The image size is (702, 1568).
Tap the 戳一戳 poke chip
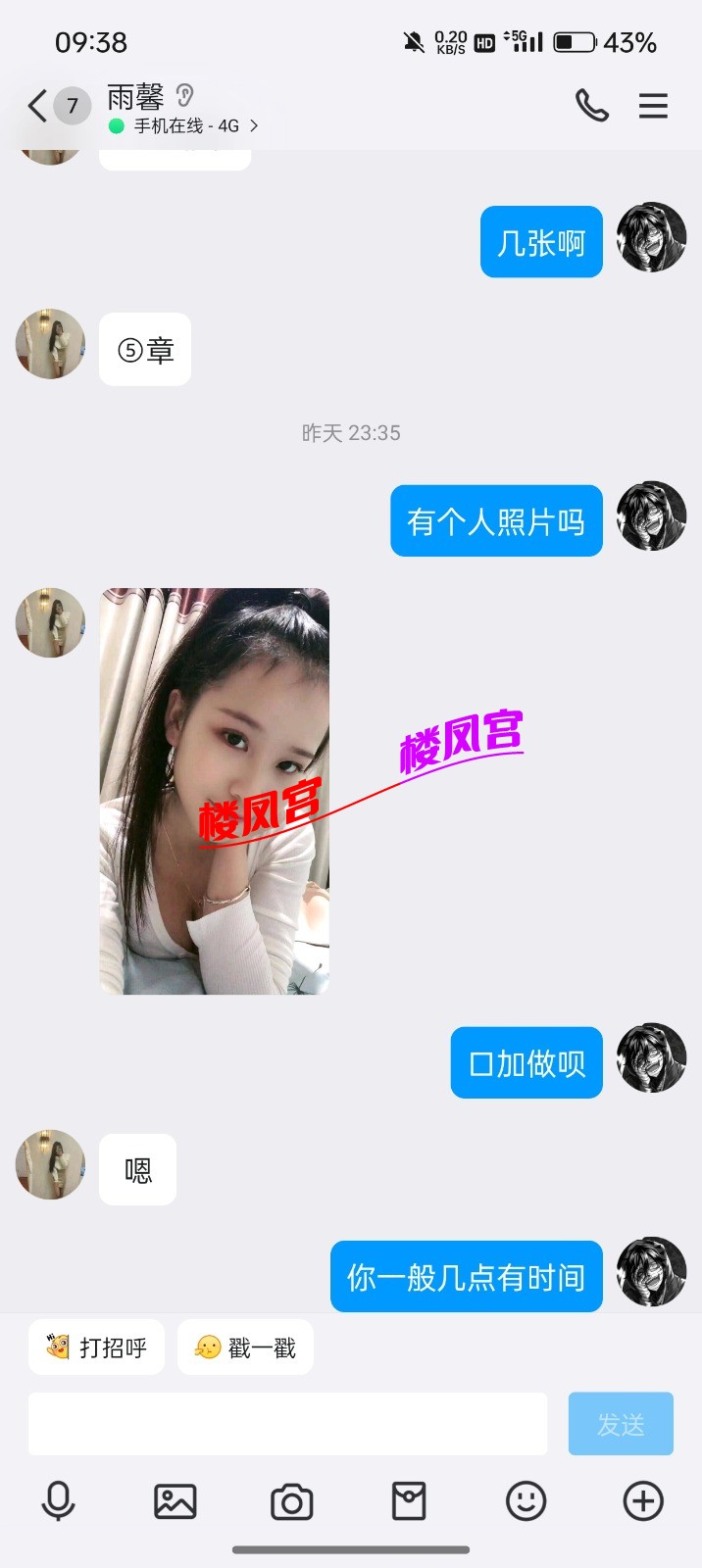245,1347
